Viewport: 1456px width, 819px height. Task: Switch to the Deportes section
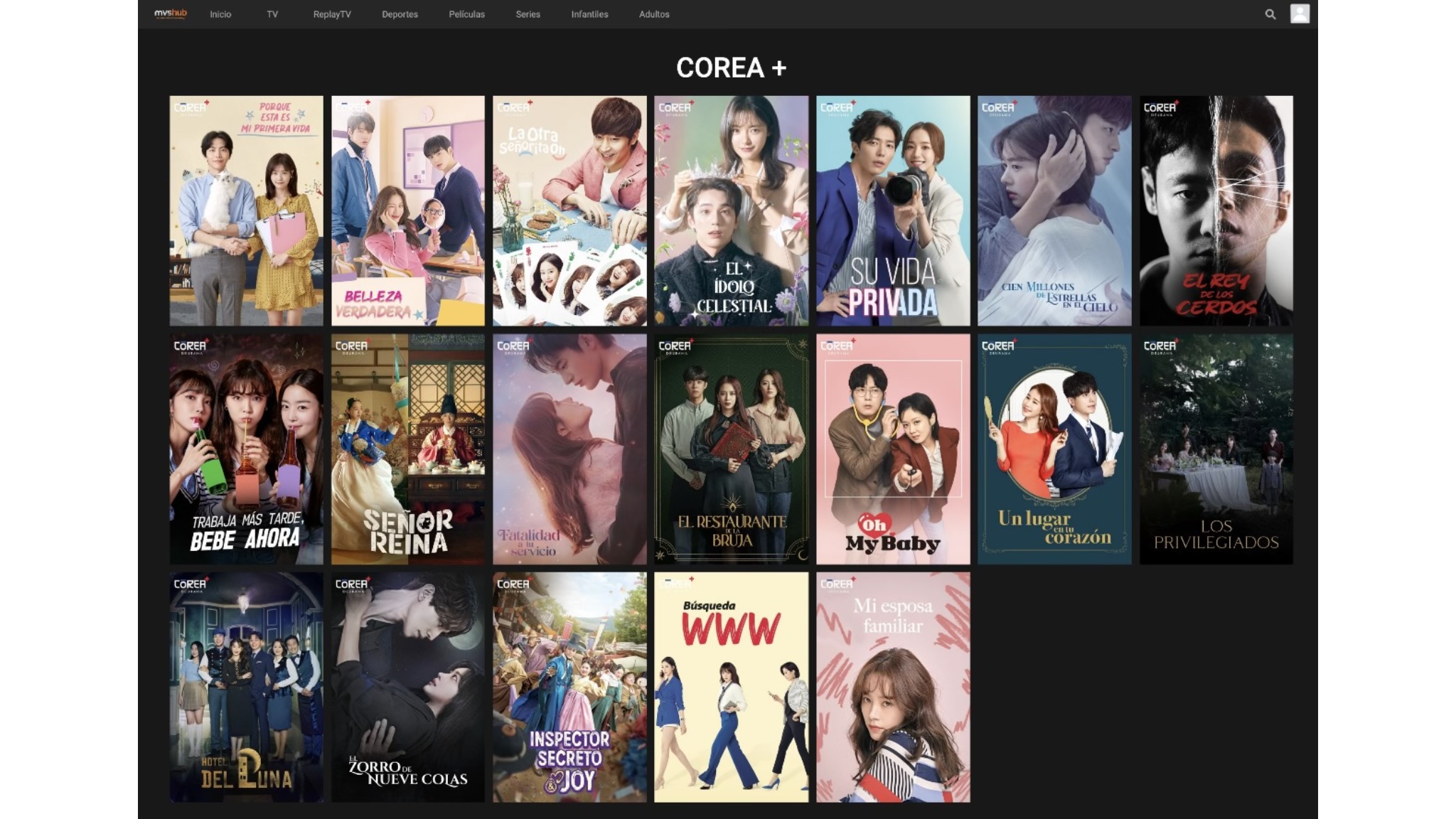click(400, 14)
